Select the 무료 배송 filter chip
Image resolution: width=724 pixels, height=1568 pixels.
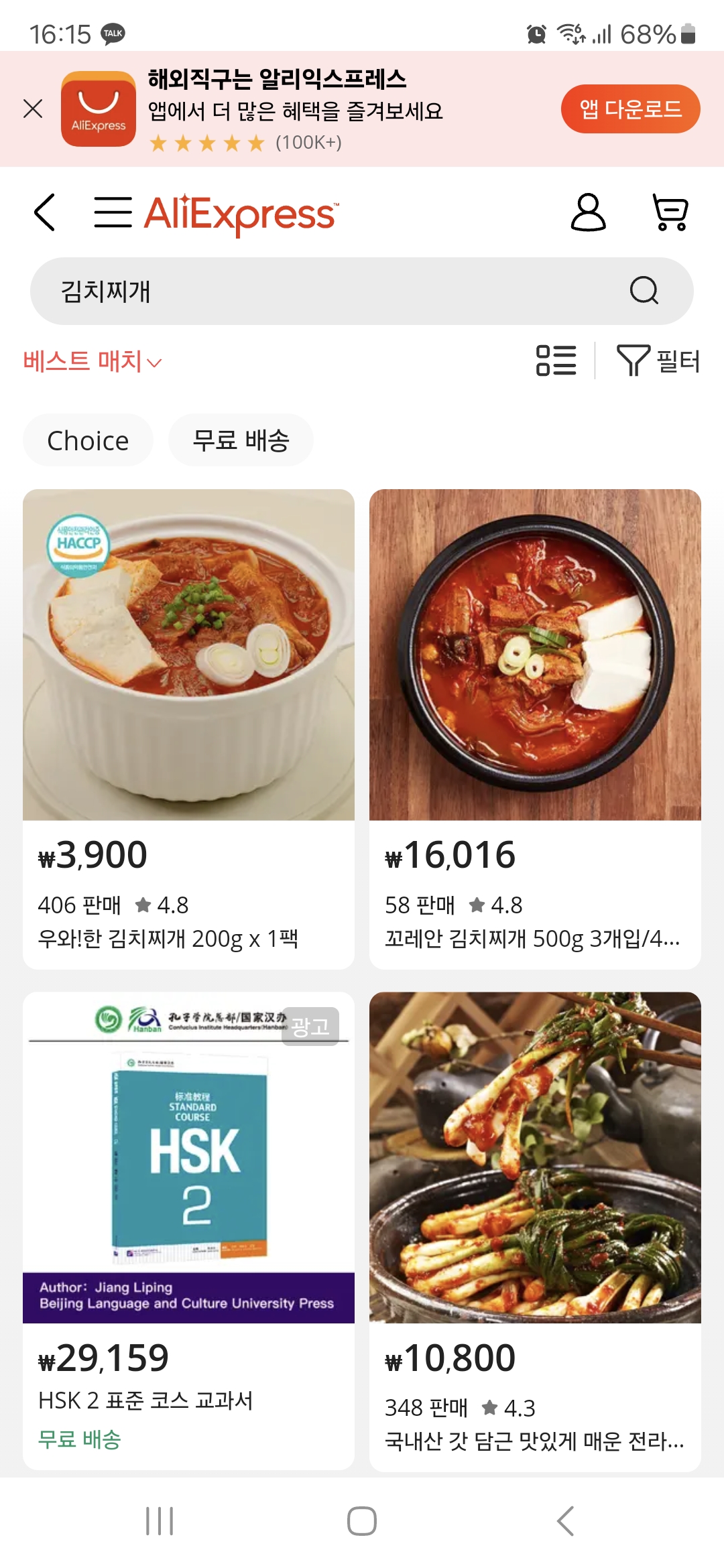point(241,440)
